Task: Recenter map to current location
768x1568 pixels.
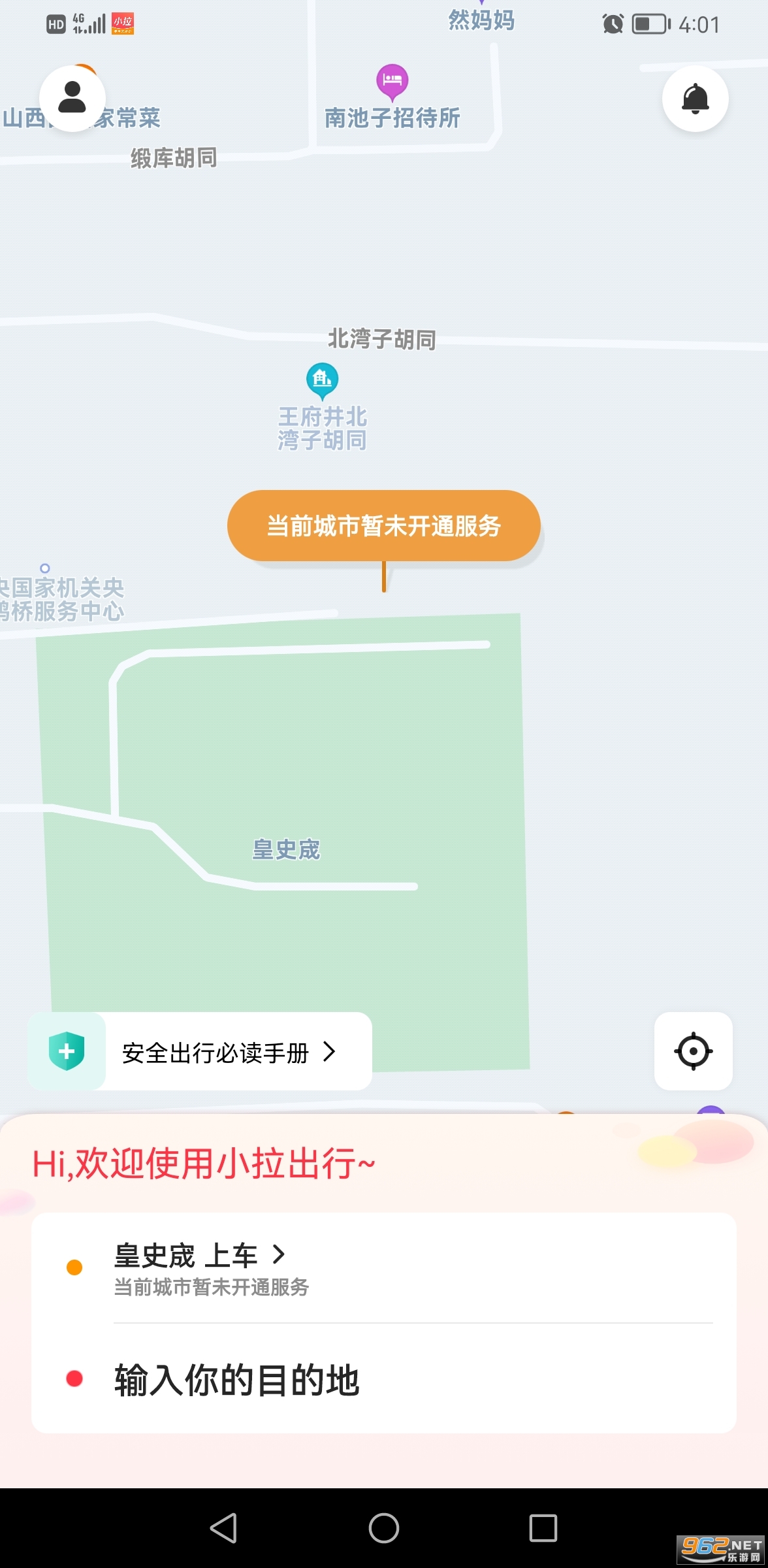Action: tap(693, 1051)
